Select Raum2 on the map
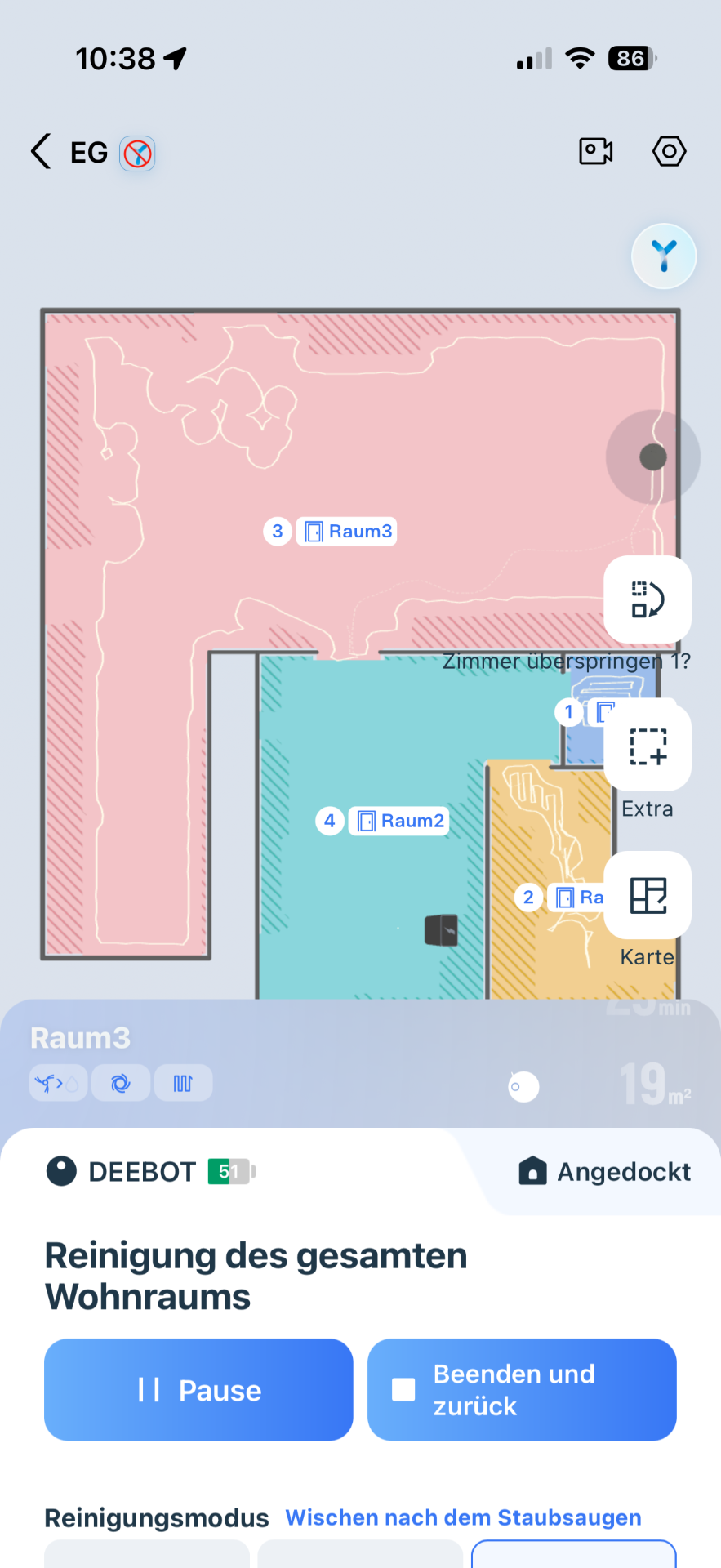721x1568 pixels. tap(399, 821)
